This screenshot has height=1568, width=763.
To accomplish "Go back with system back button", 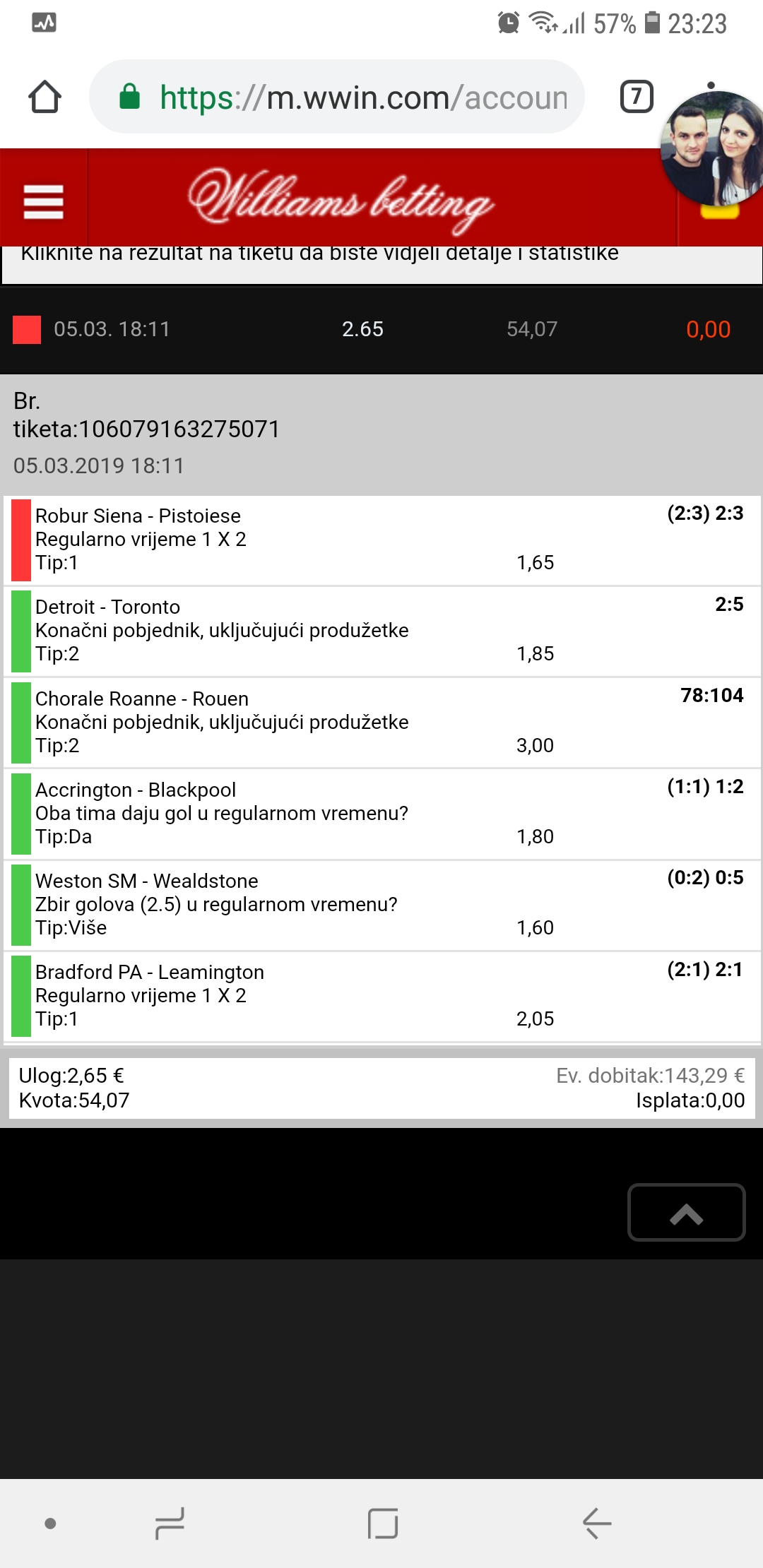I will (597, 1524).
